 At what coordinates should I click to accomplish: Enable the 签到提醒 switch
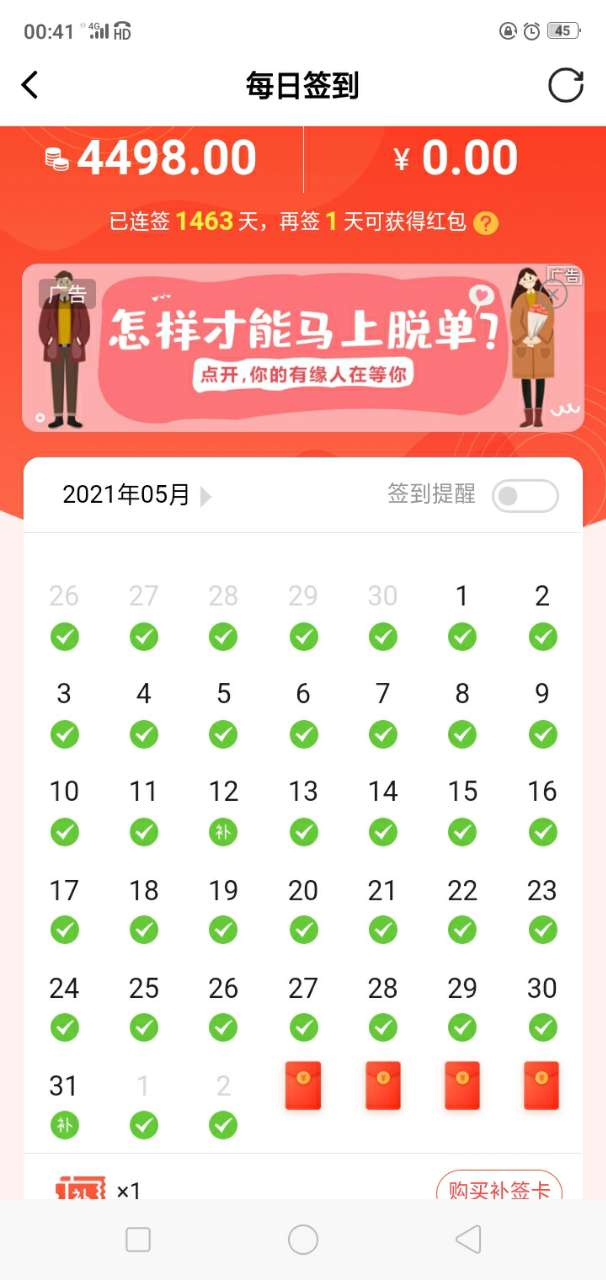[x=525, y=496]
